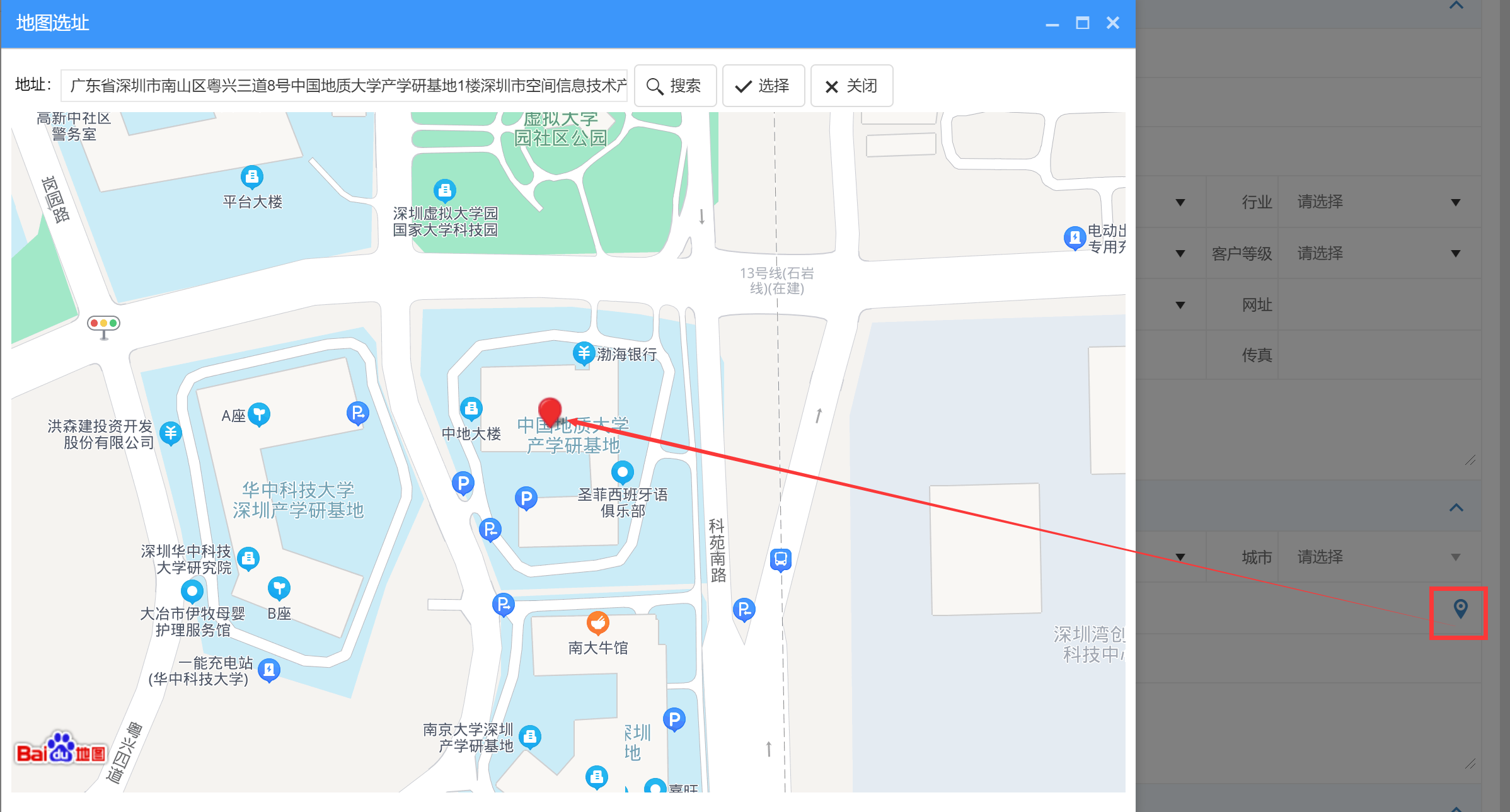Select the 南大牛馆 restaurant marker
Image resolution: width=1510 pixels, height=812 pixels.
point(598,623)
